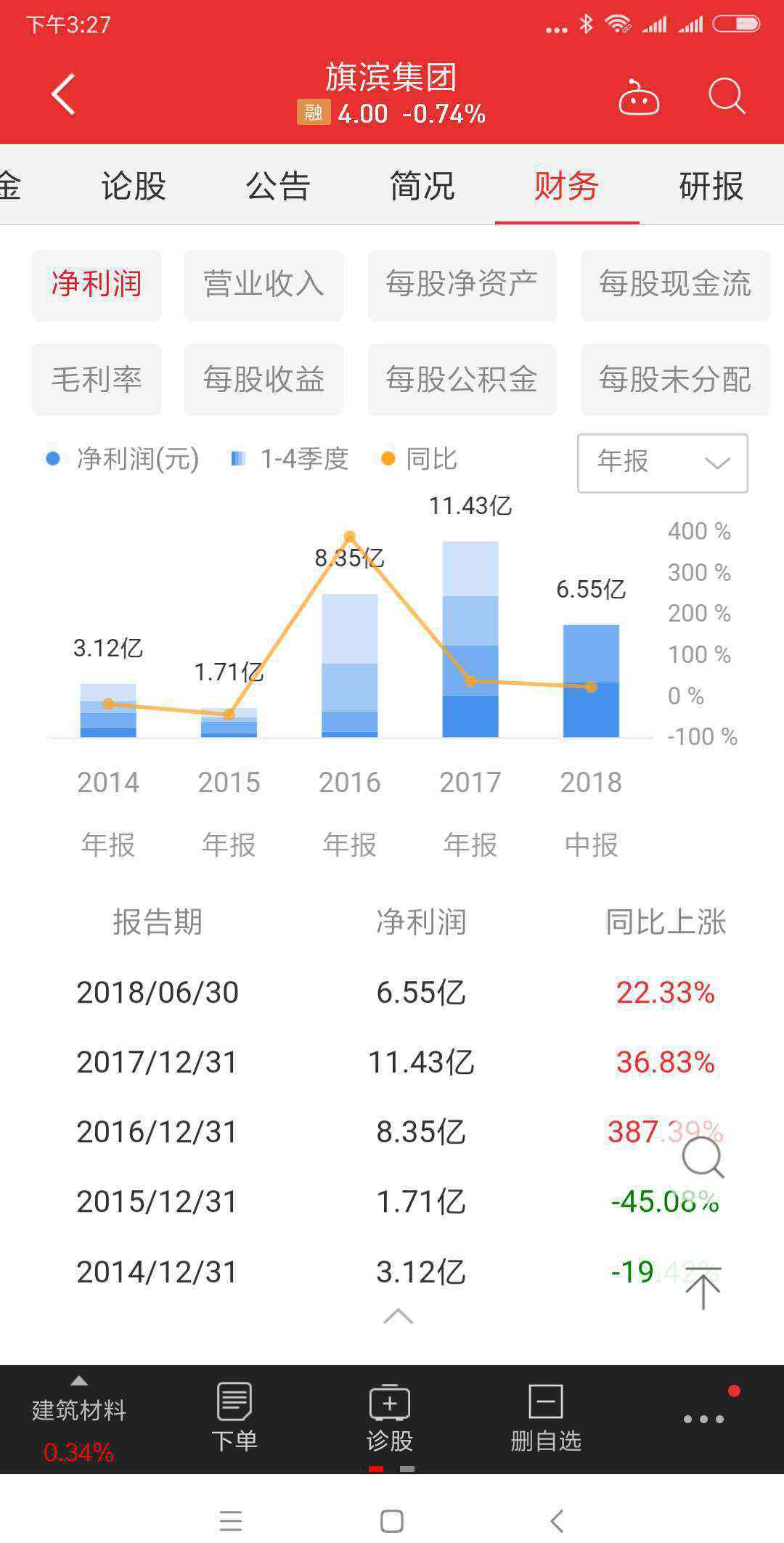Open the three-dot more menu
The height and width of the screenshot is (1543, 784).
pos(703,1419)
